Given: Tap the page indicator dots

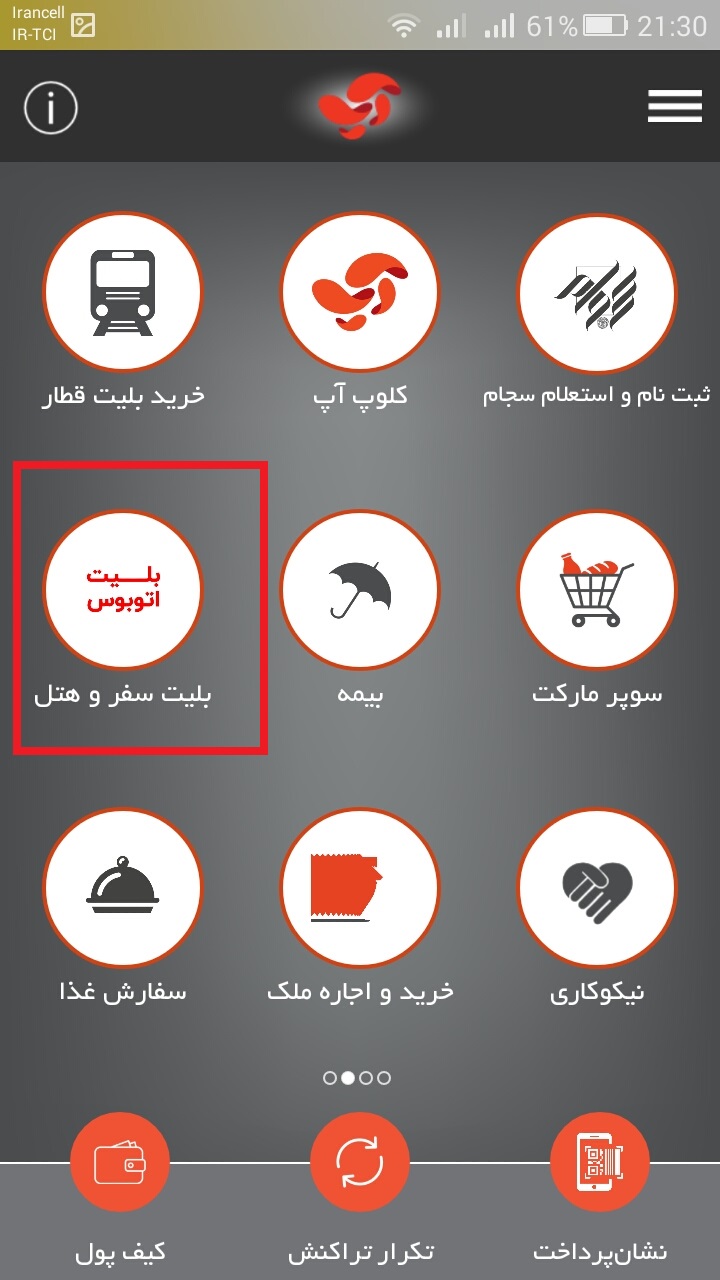Looking at the screenshot, I should 357,1078.
